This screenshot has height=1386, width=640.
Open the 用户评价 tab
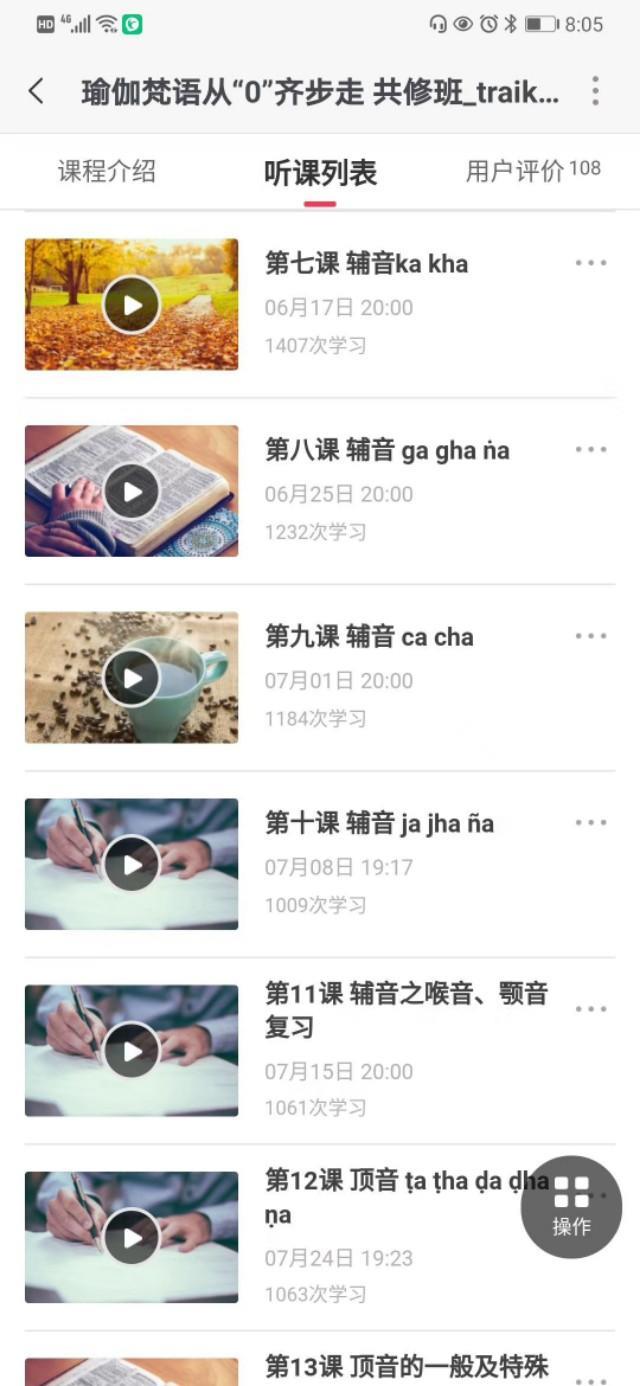(x=532, y=171)
